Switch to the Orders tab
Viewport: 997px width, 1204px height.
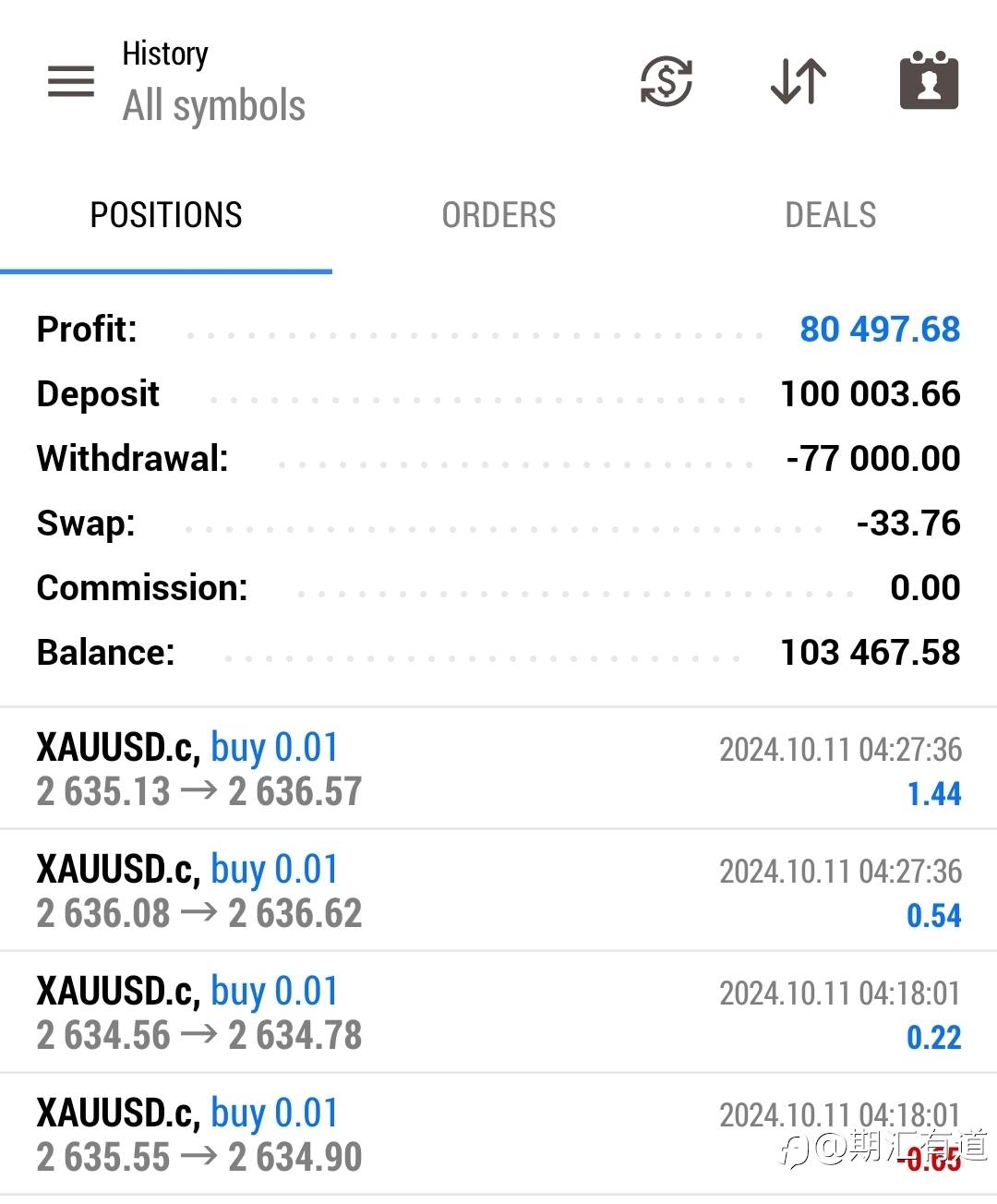pyautogui.click(x=498, y=215)
